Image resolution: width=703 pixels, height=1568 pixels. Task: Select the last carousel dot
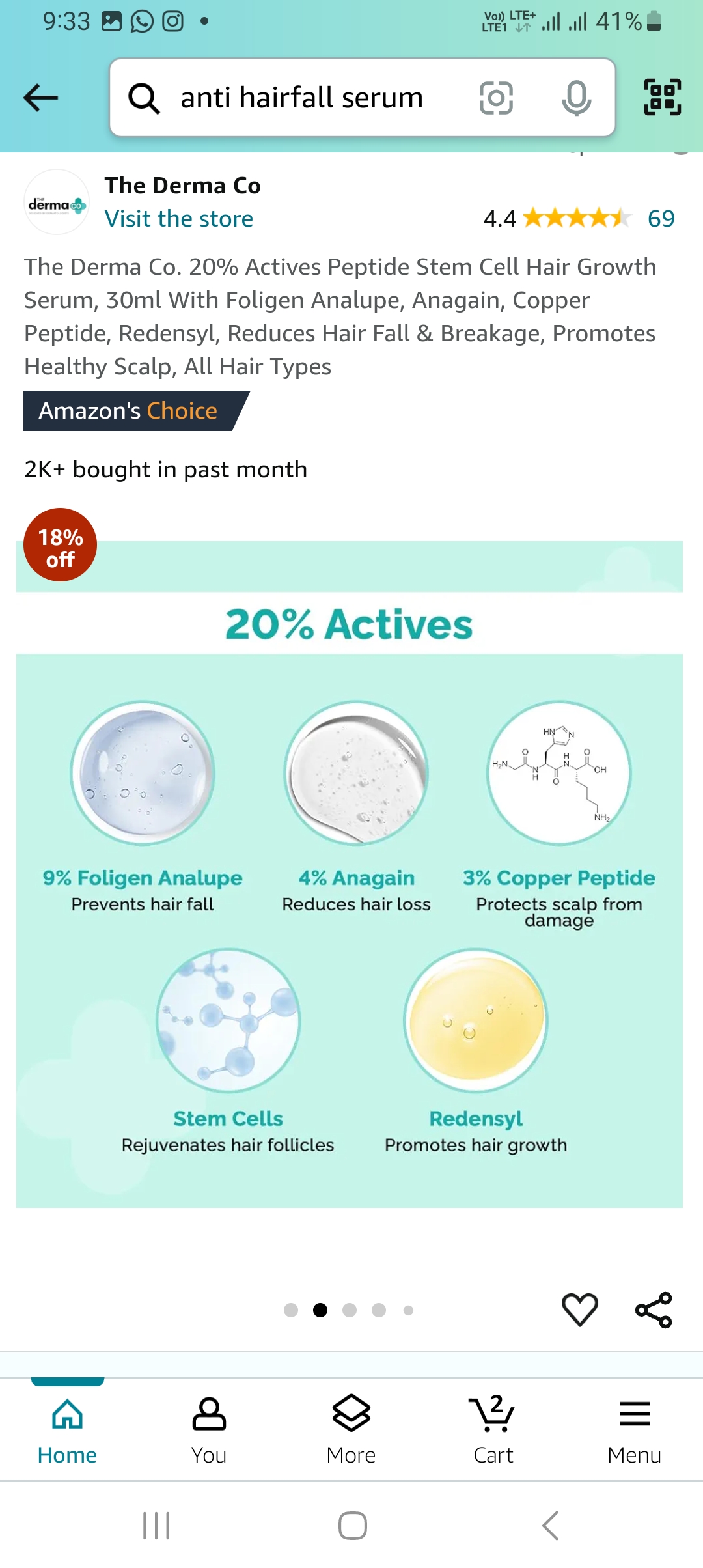408,1311
